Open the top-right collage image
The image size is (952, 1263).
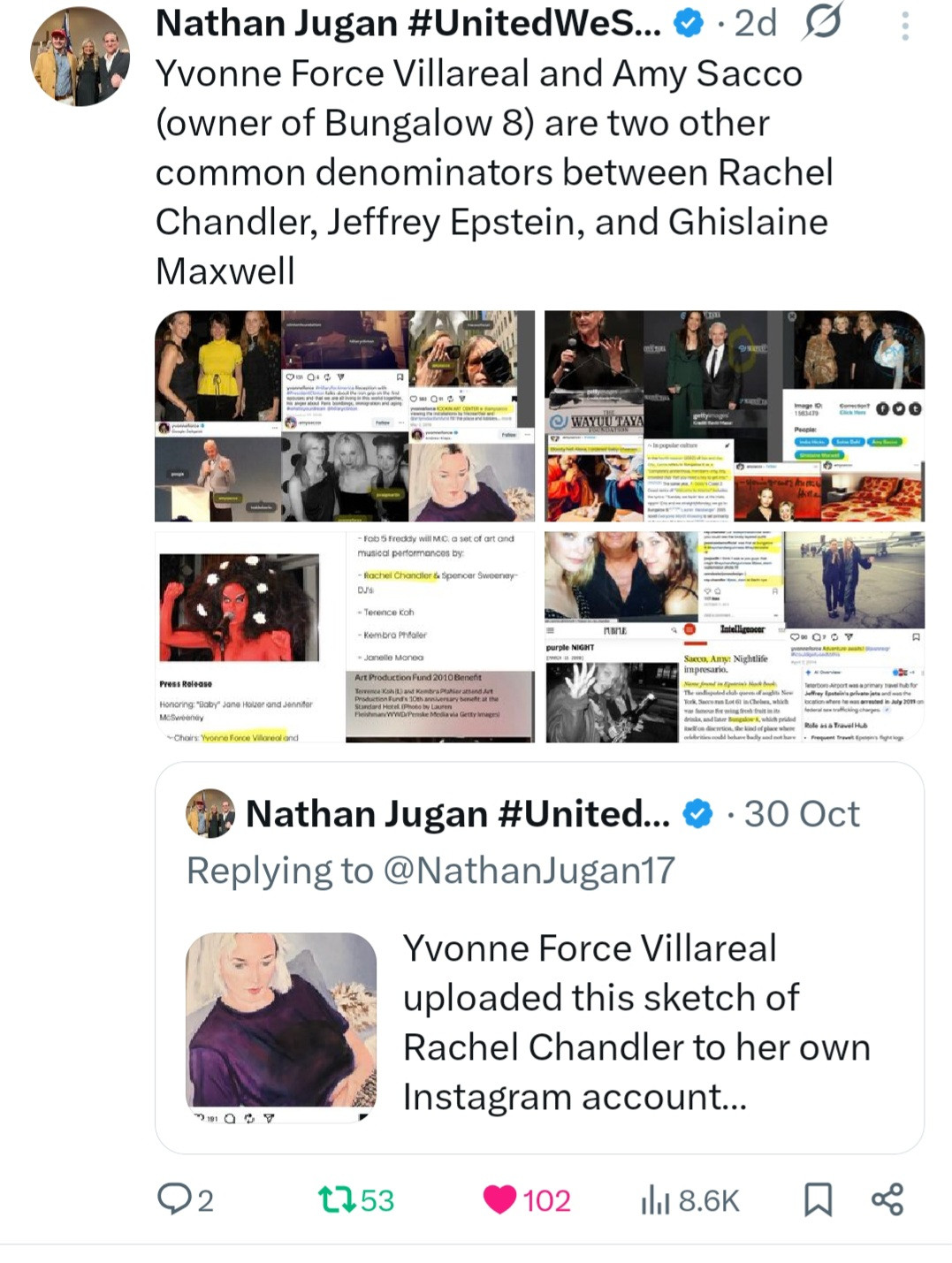tap(735, 415)
